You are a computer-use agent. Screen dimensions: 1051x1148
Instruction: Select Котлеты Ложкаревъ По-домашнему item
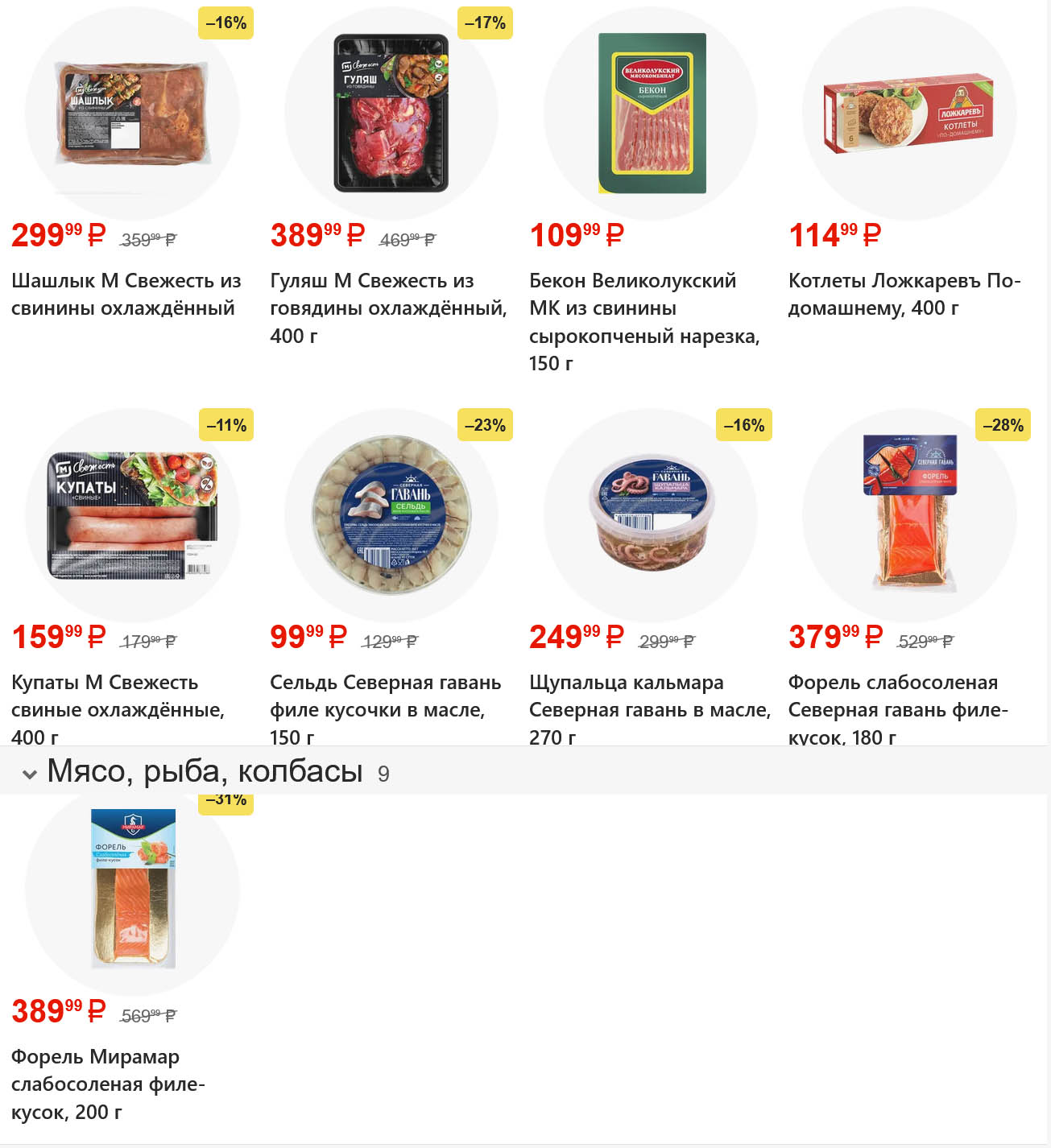coord(904,295)
